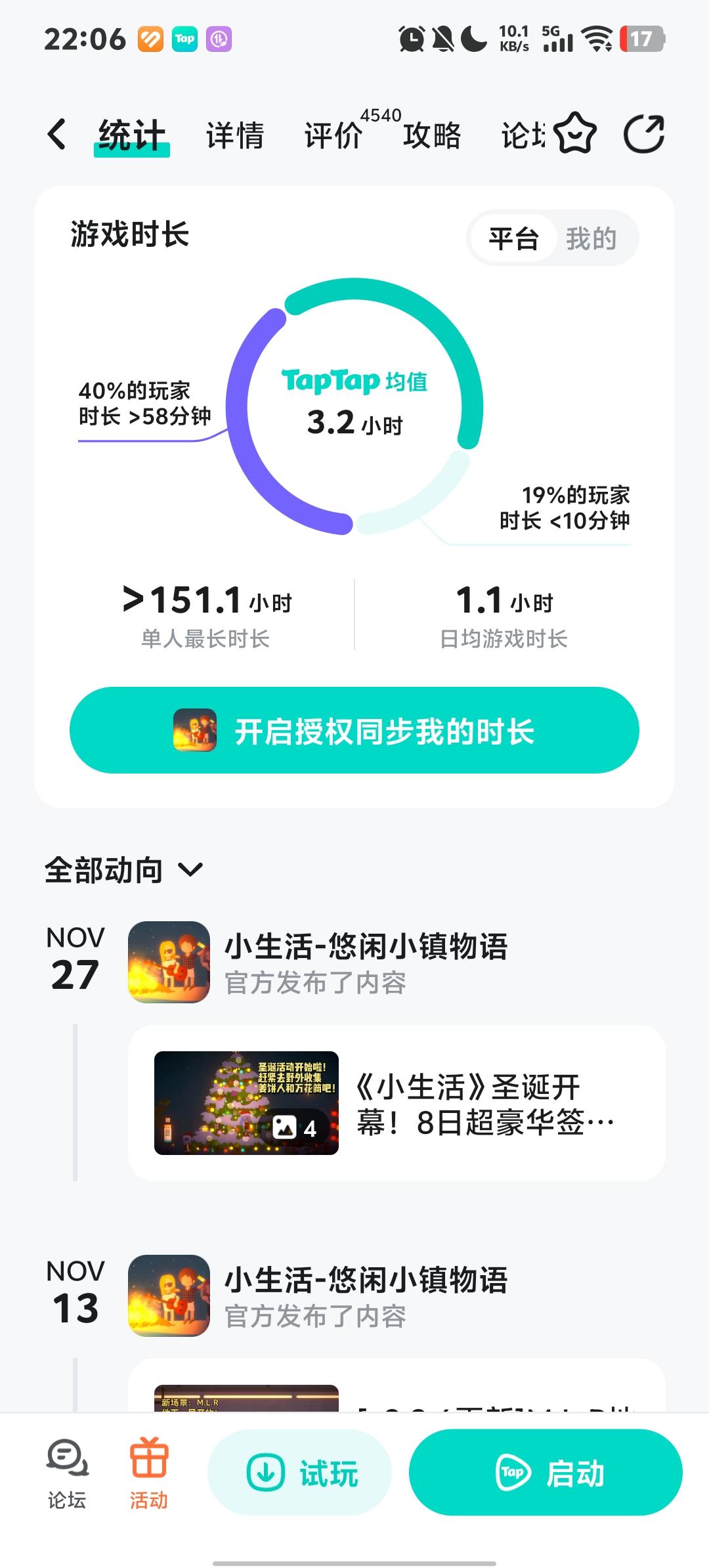This screenshot has height=1568, width=709.
Task: Tap the back arrow at top left
Action: tap(57, 133)
